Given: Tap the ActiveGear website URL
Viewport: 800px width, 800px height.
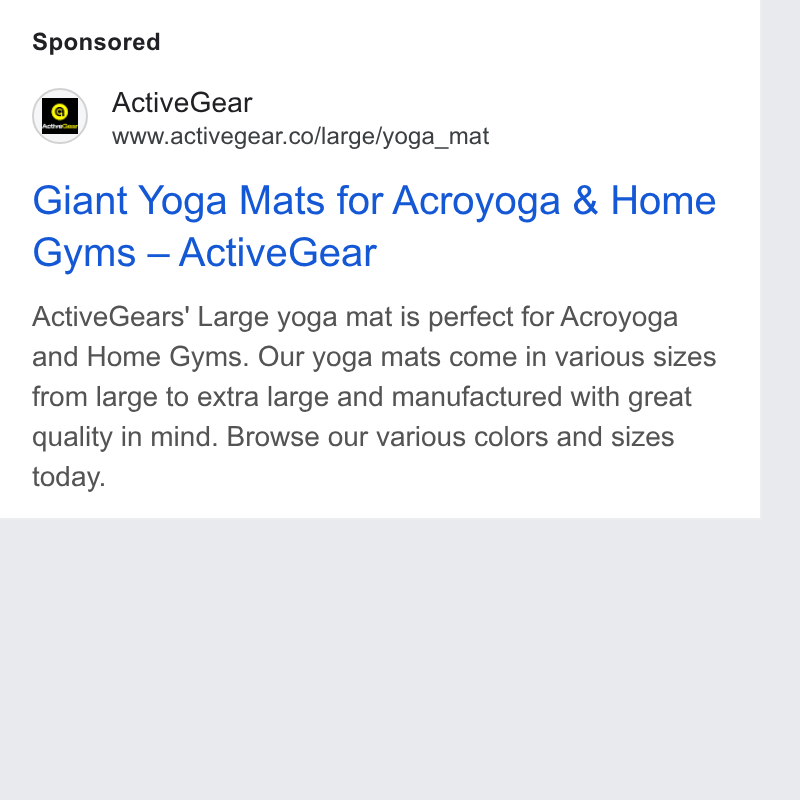Looking at the screenshot, I should tap(301, 137).
